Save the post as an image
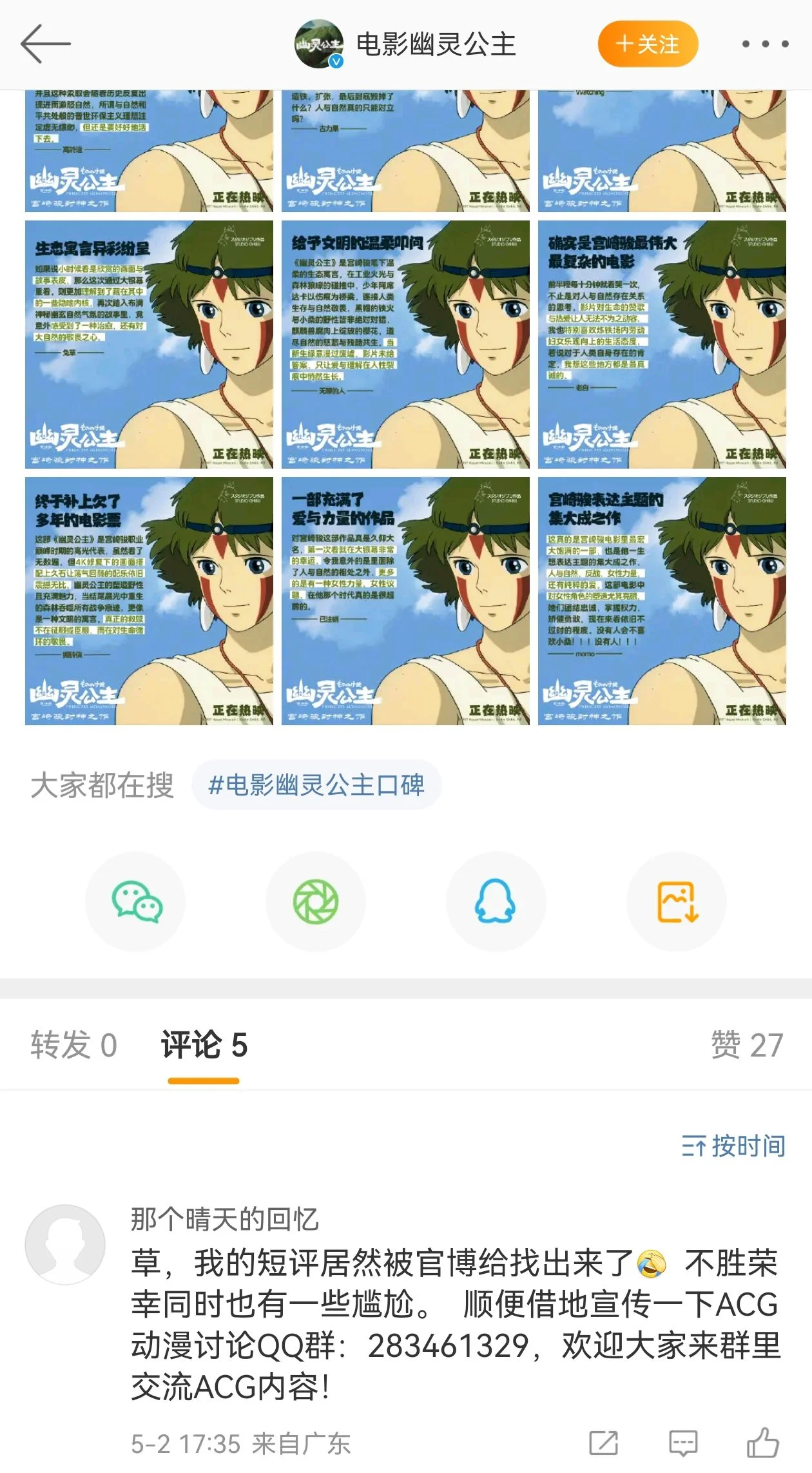Viewport: 812px width, 1473px height. pyautogui.click(x=677, y=901)
